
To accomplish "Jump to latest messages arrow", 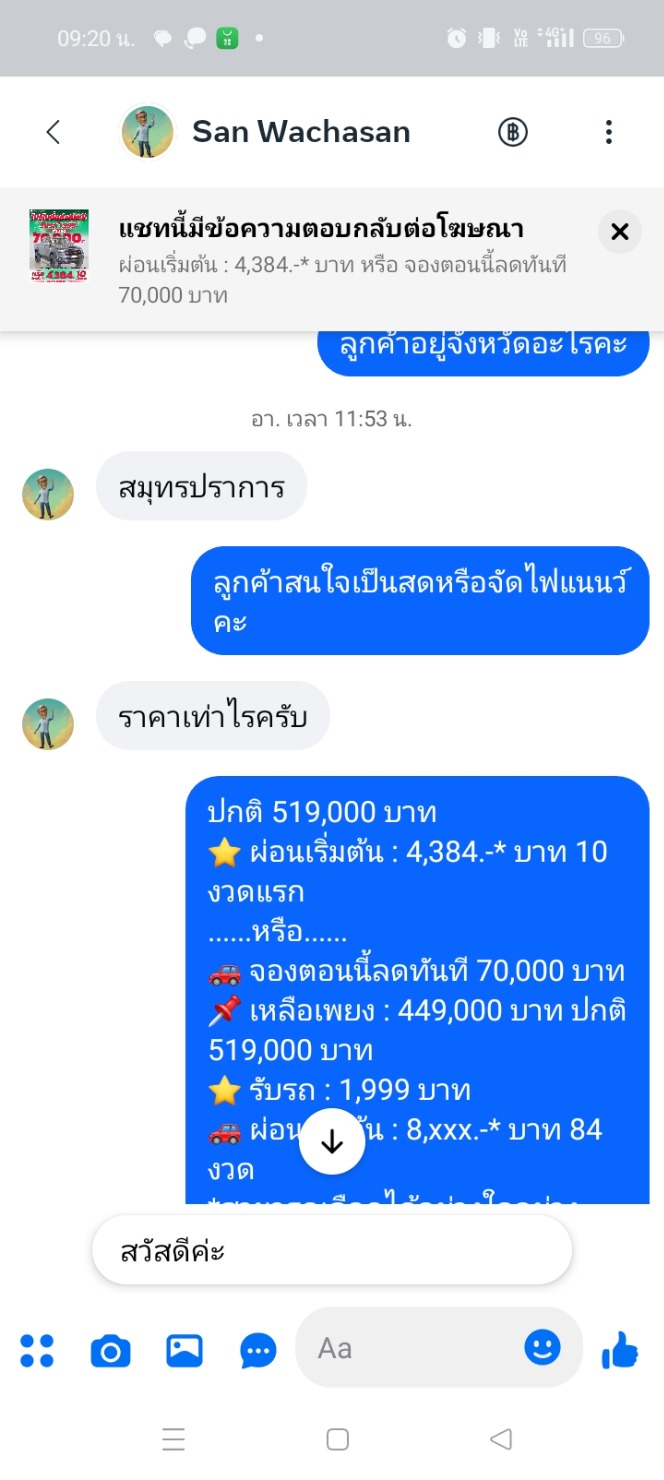I will coord(332,1142).
